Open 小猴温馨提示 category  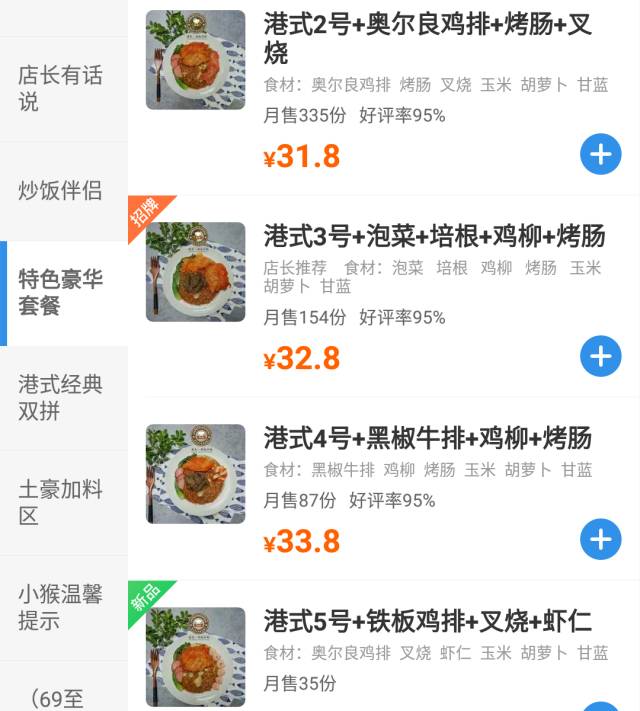pos(62,607)
